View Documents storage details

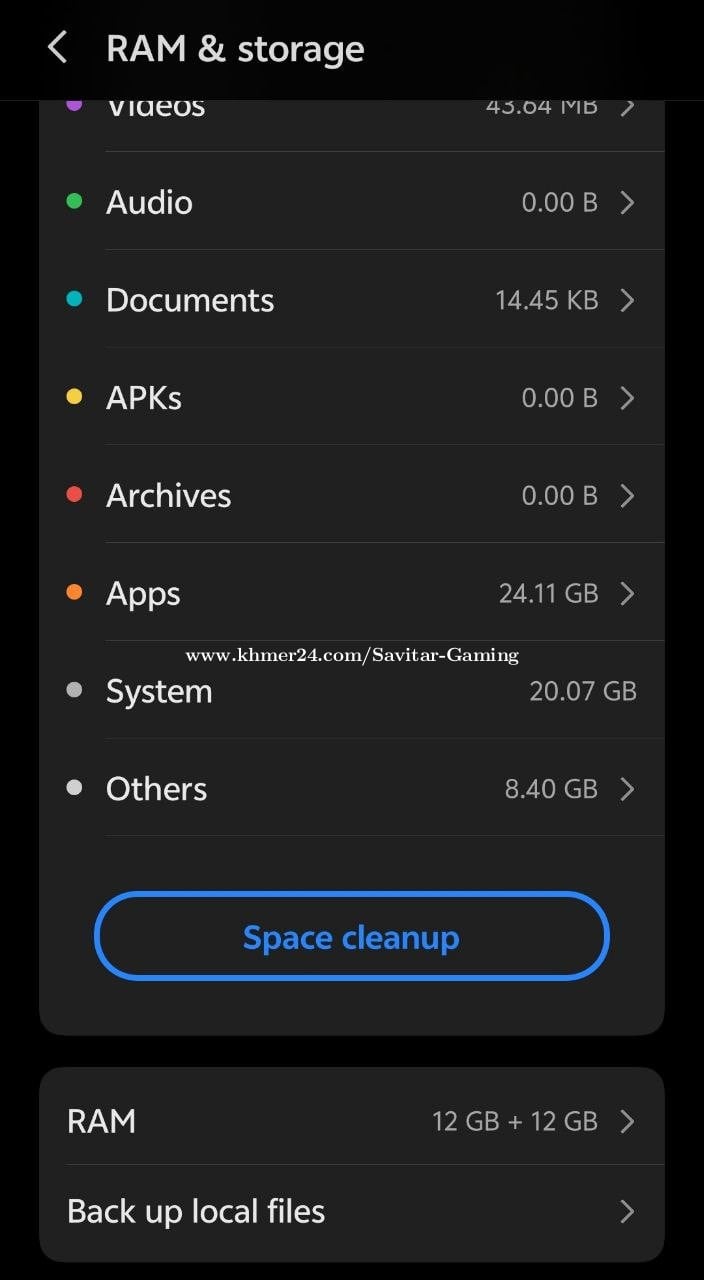click(x=352, y=300)
